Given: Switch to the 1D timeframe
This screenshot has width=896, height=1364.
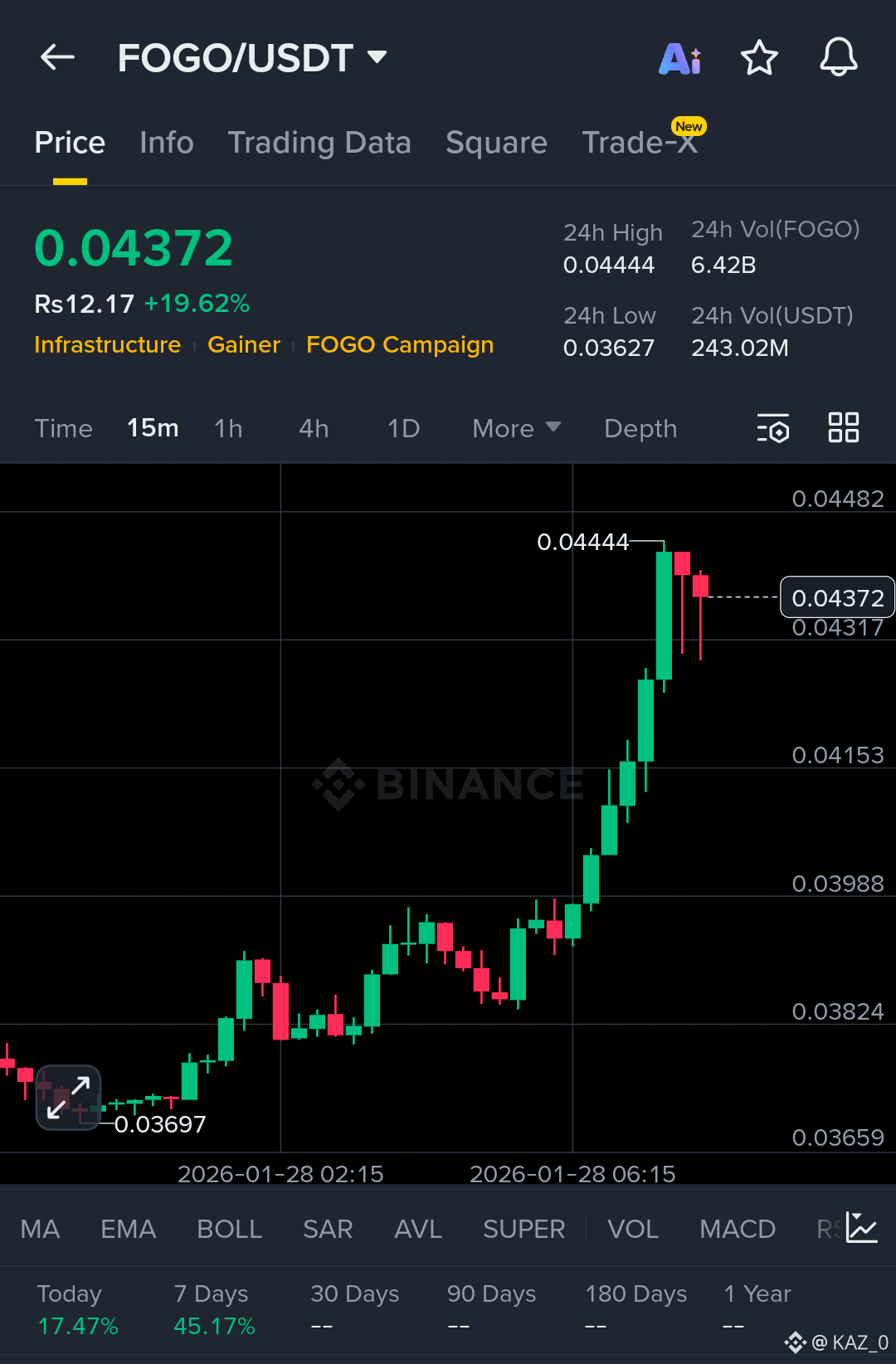Looking at the screenshot, I should click(x=402, y=428).
